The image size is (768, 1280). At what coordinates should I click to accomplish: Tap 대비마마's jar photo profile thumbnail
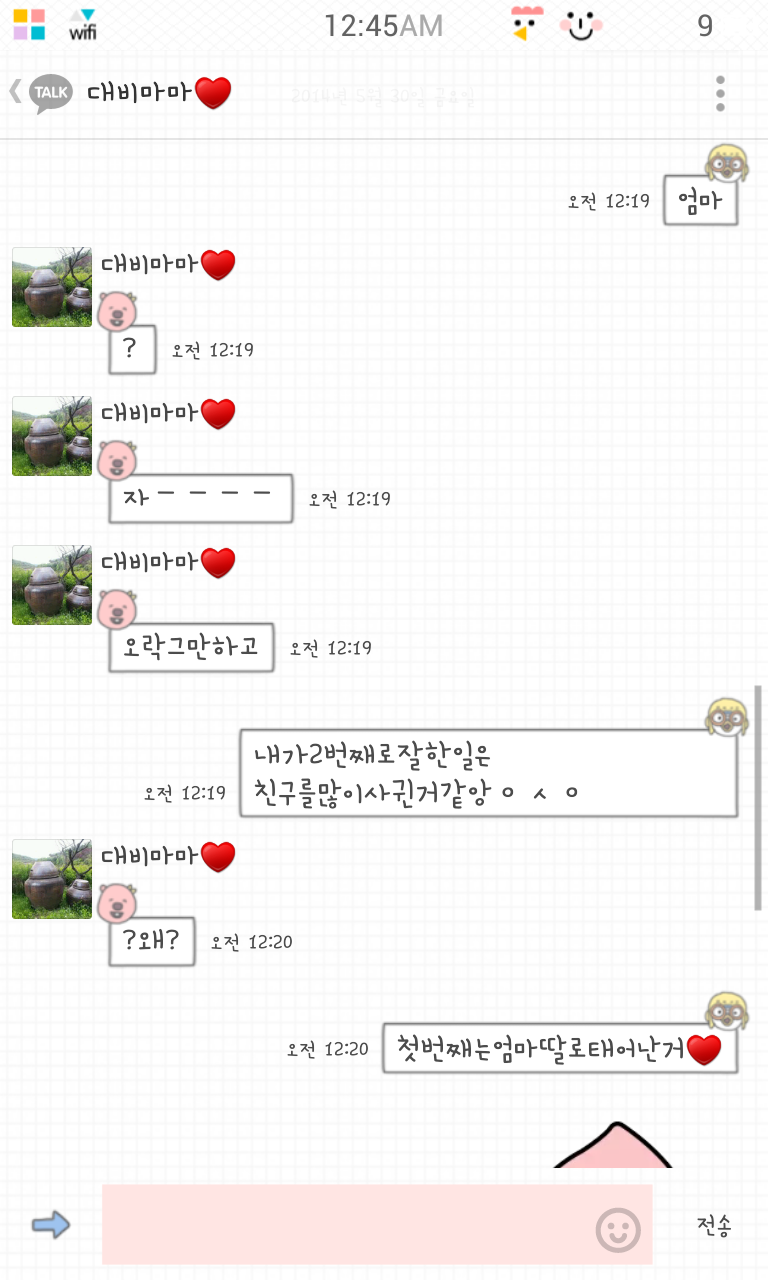point(51,287)
